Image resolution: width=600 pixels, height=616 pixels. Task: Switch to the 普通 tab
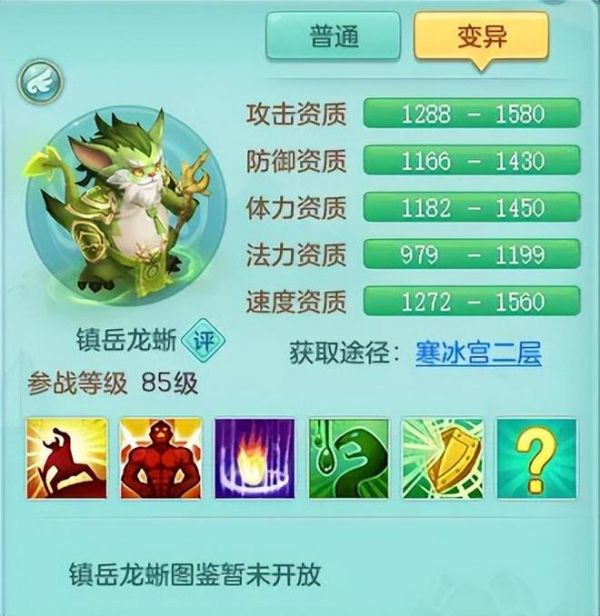tap(333, 38)
